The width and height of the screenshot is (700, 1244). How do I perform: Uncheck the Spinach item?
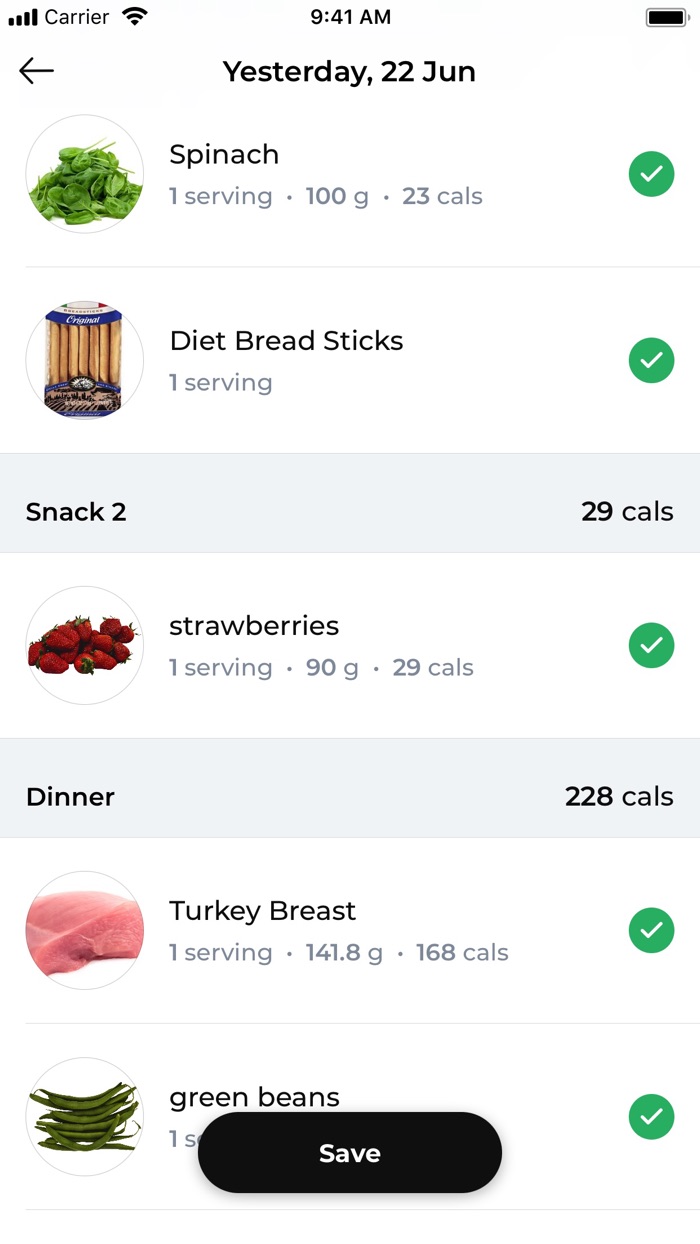pyautogui.click(x=651, y=174)
